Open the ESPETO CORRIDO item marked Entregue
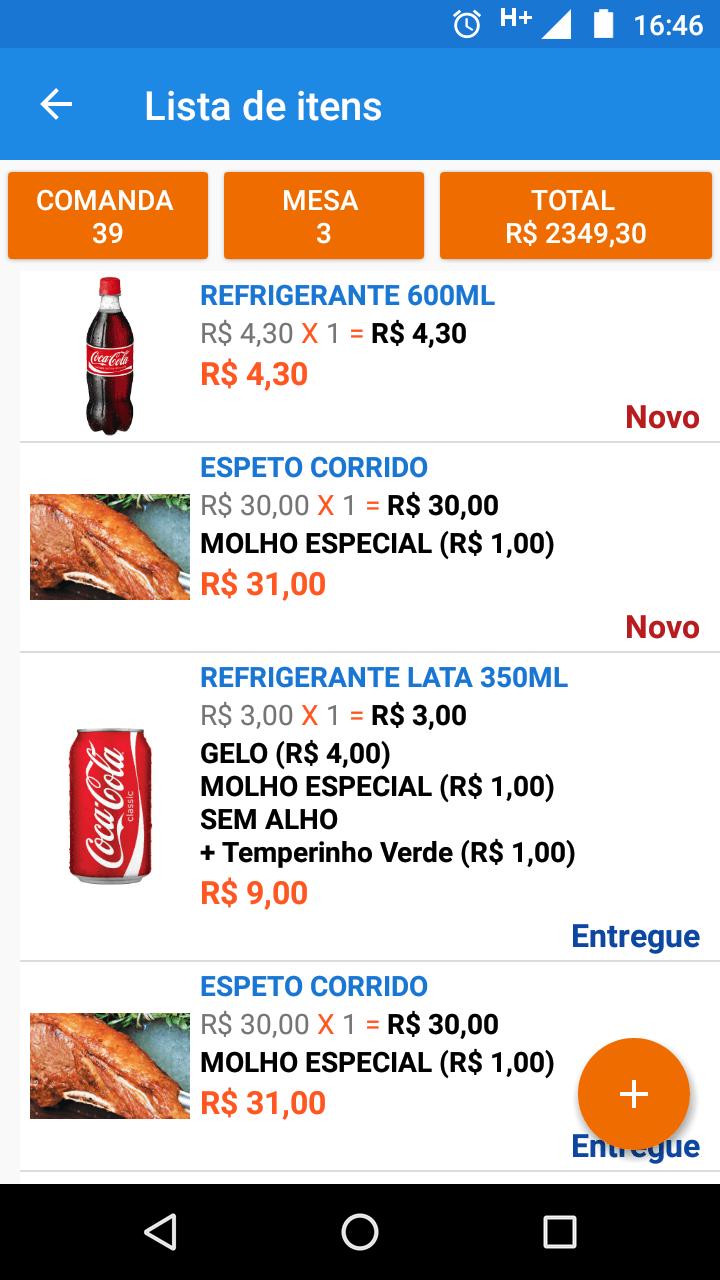The width and height of the screenshot is (720, 1280). click(370, 1067)
